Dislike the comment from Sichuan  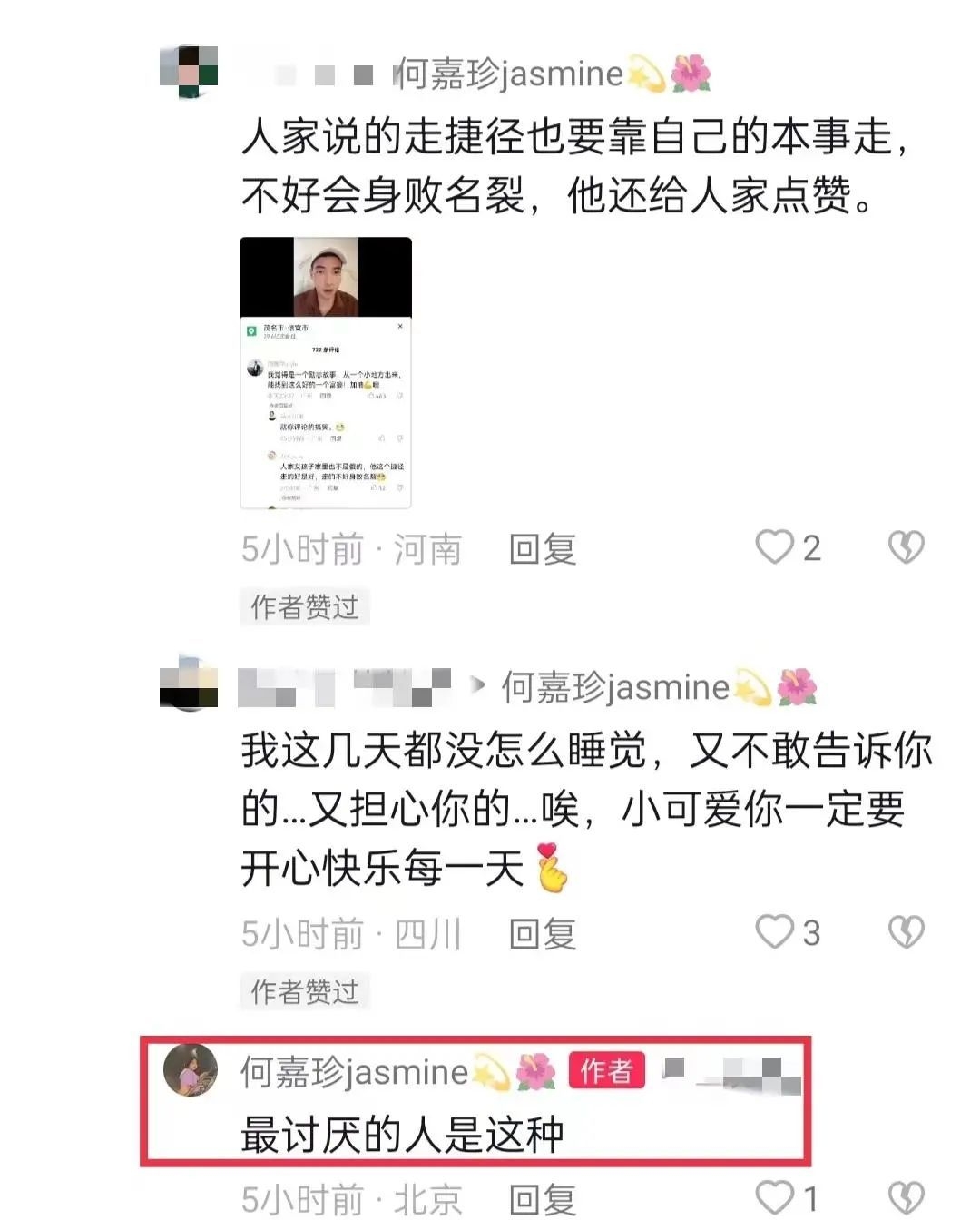pyautogui.click(x=905, y=932)
